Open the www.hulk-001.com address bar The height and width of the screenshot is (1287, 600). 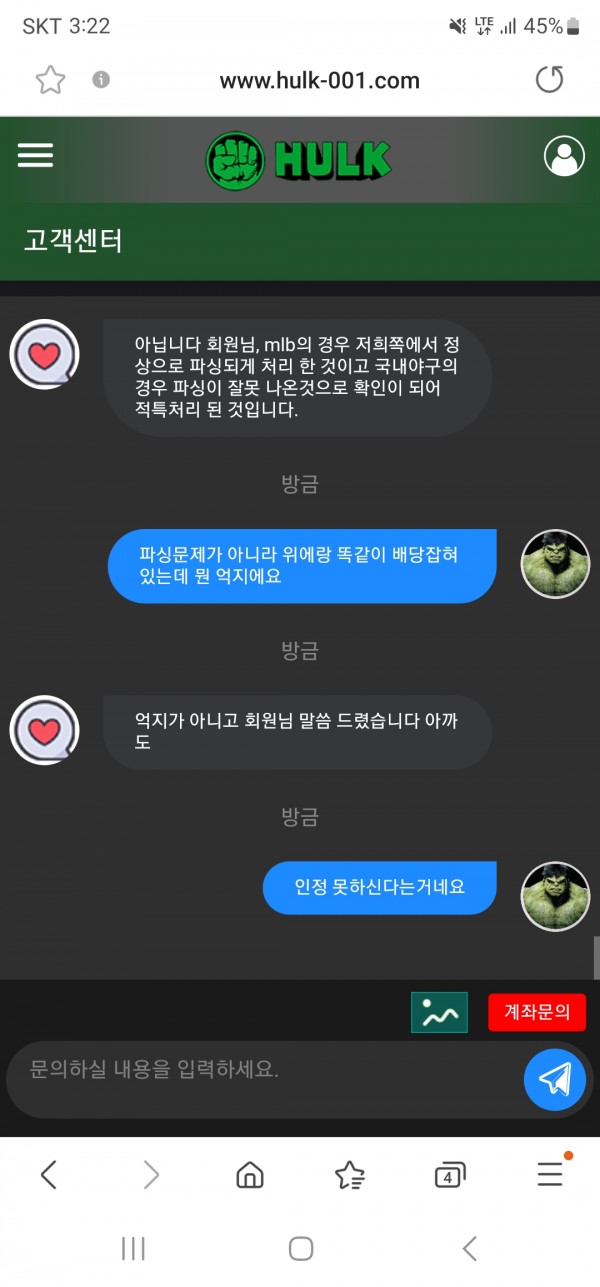coord(319,81)
